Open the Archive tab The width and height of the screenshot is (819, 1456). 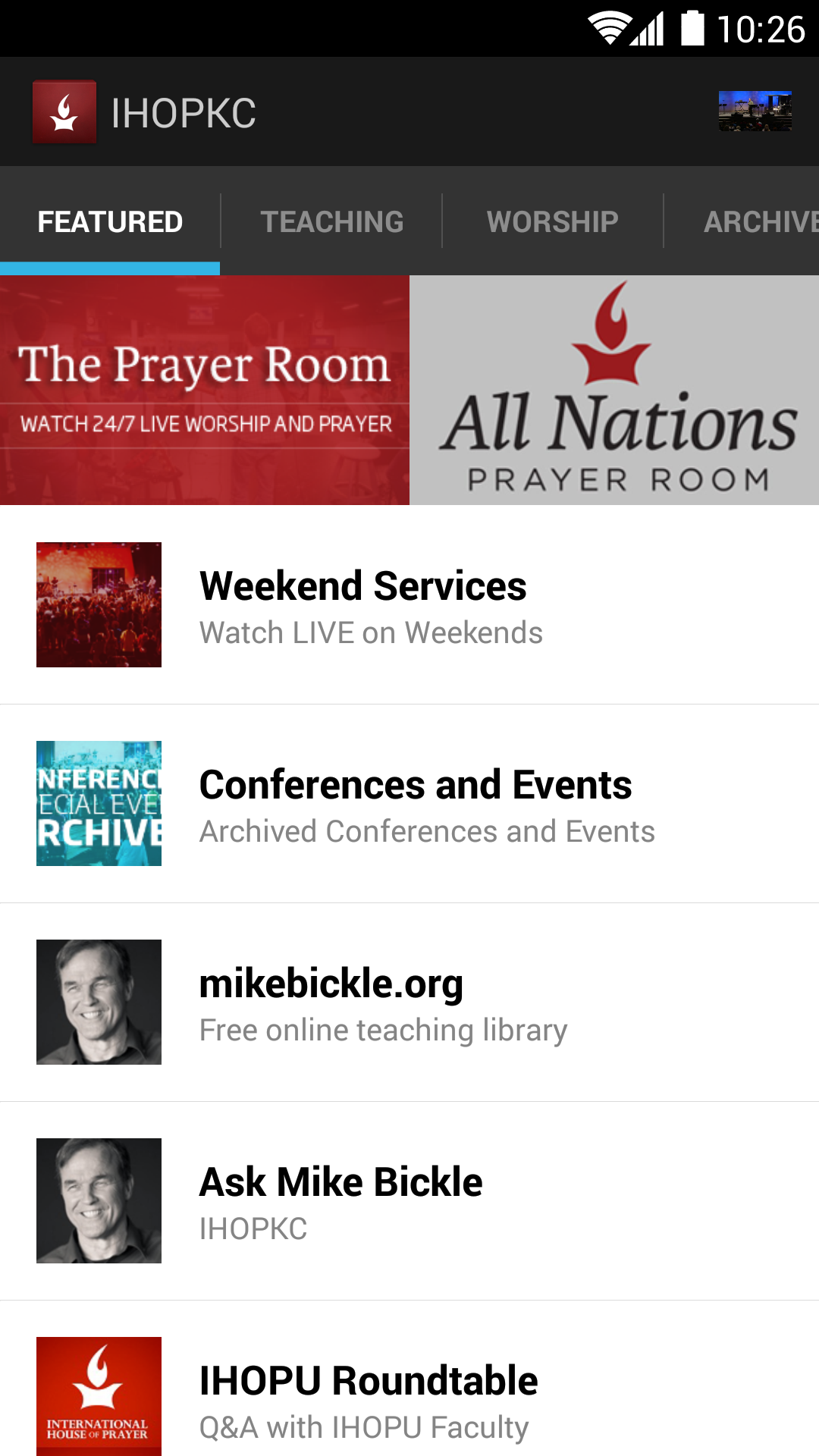758,222
